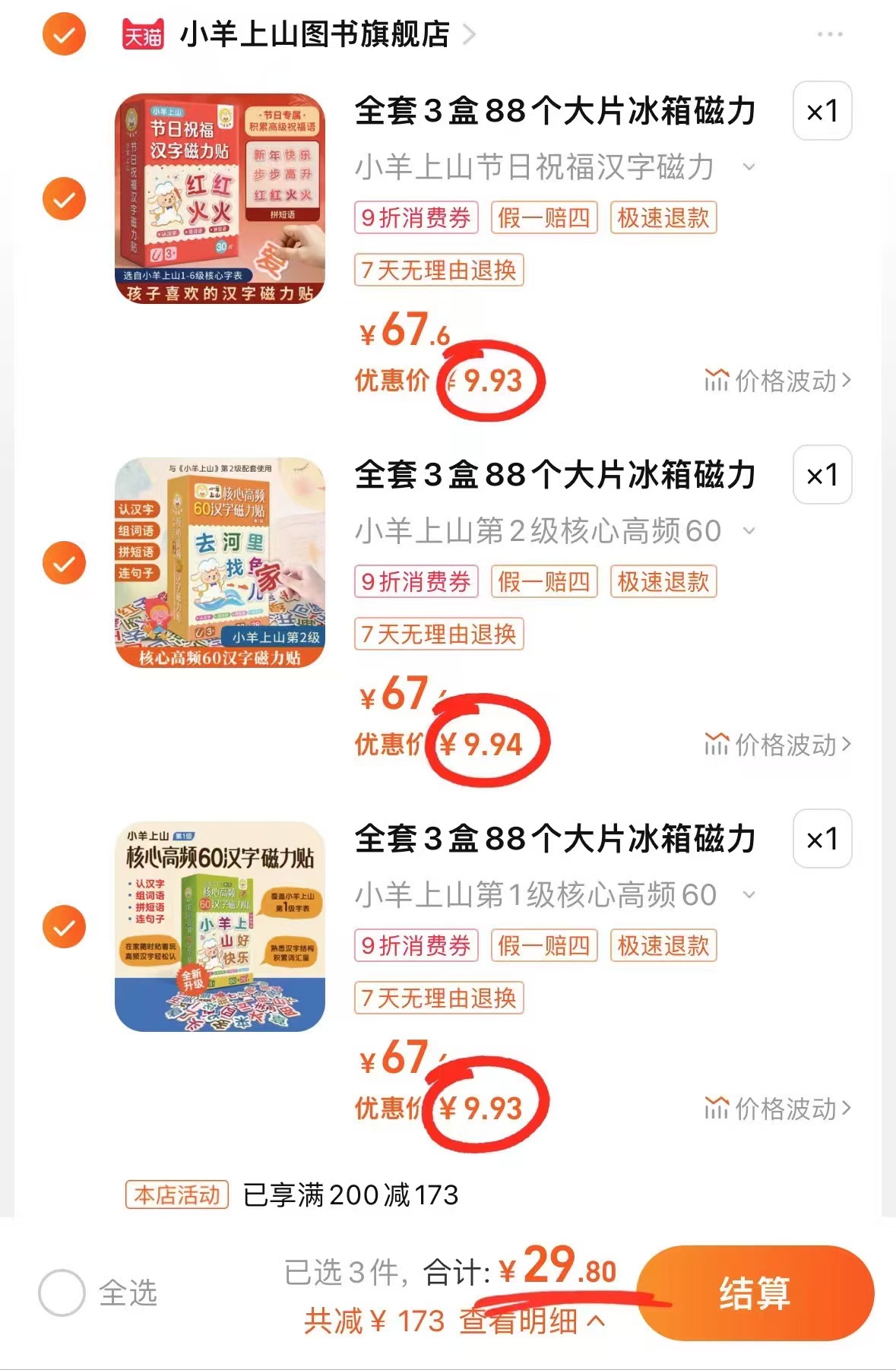The image size is (896, 1370).
Task: Open the 第2级核心高频60汉字磁力贴 product image
Action: pos(220,562)
